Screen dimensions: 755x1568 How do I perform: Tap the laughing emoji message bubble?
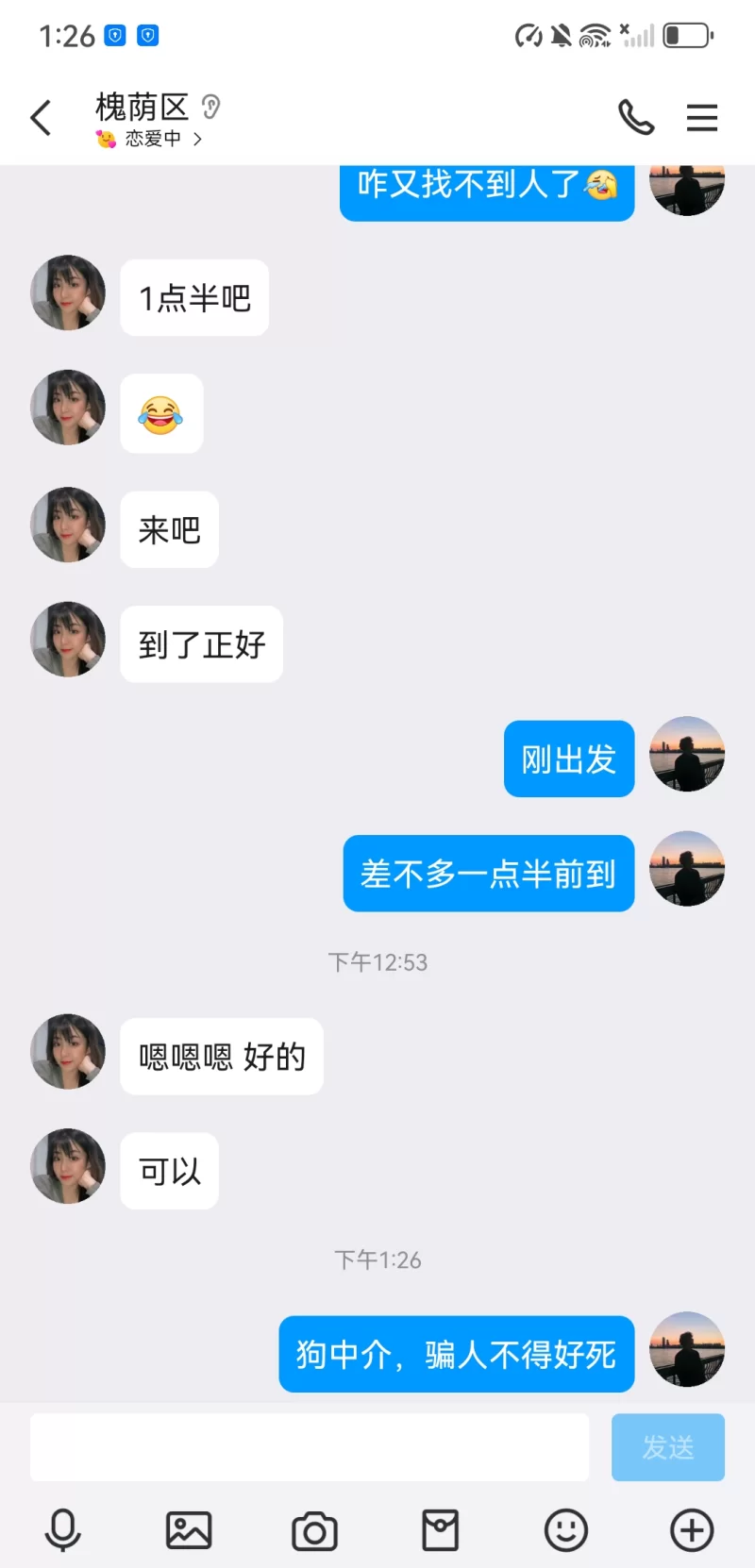[161, 413]
